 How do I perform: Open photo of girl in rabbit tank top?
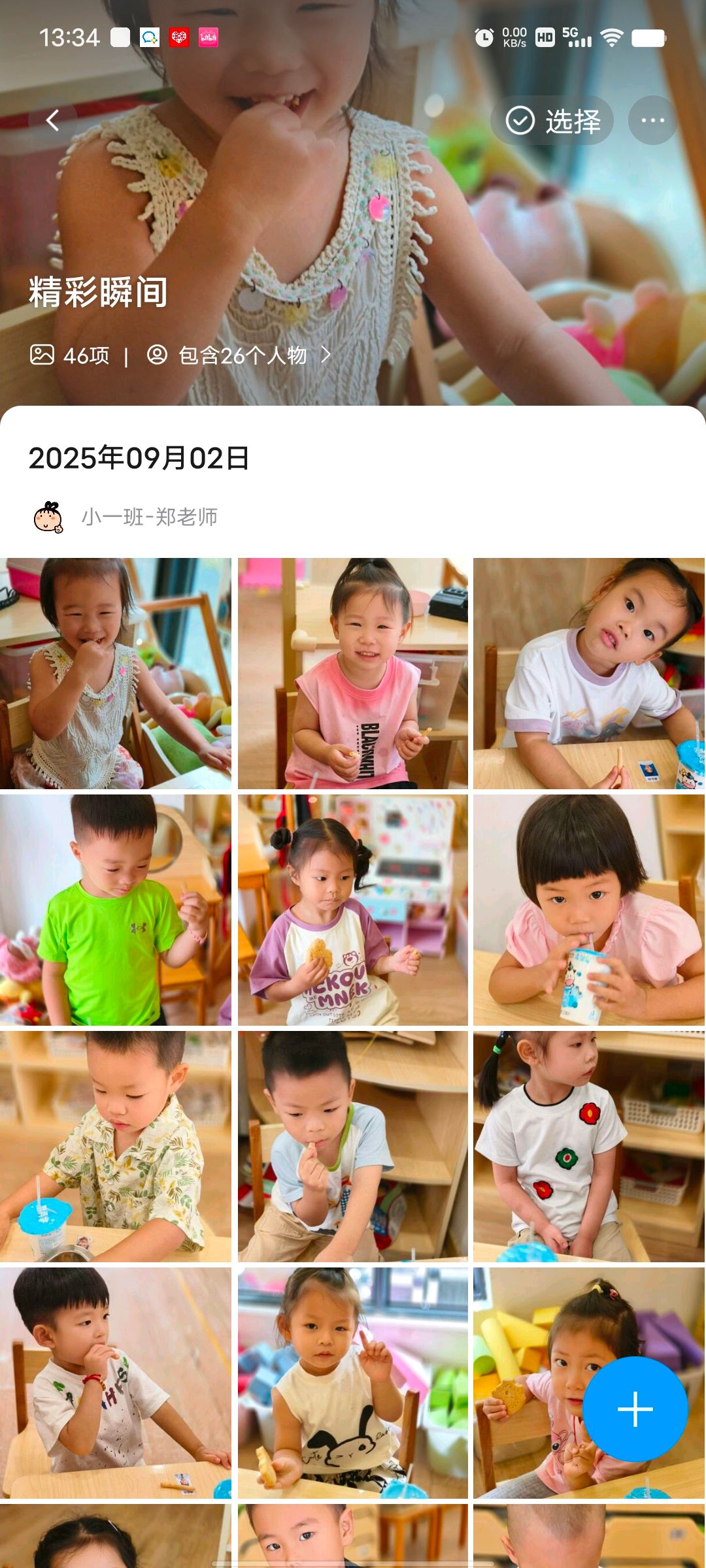click(353, 1382)
